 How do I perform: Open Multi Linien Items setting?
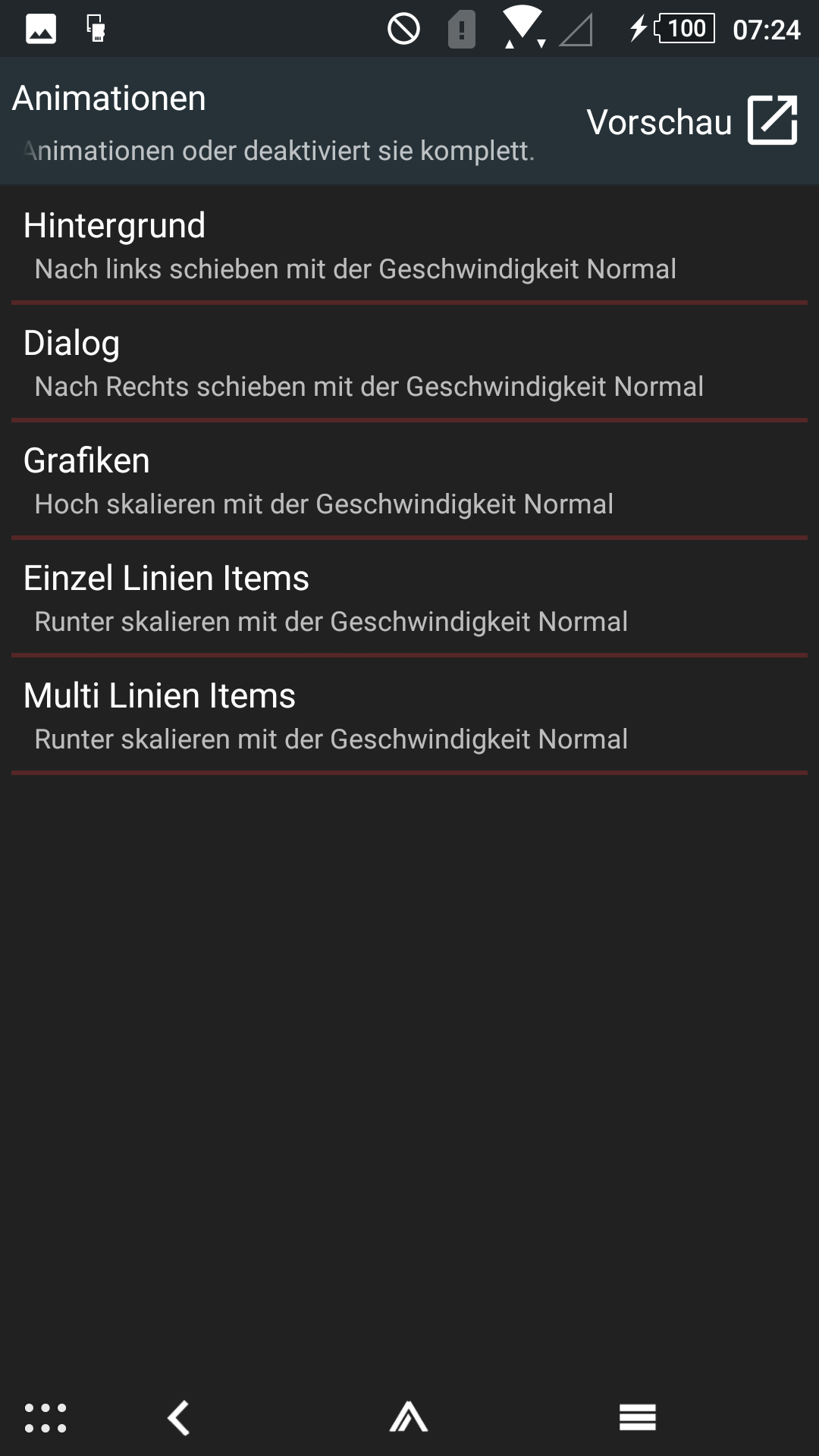(409, 715)
